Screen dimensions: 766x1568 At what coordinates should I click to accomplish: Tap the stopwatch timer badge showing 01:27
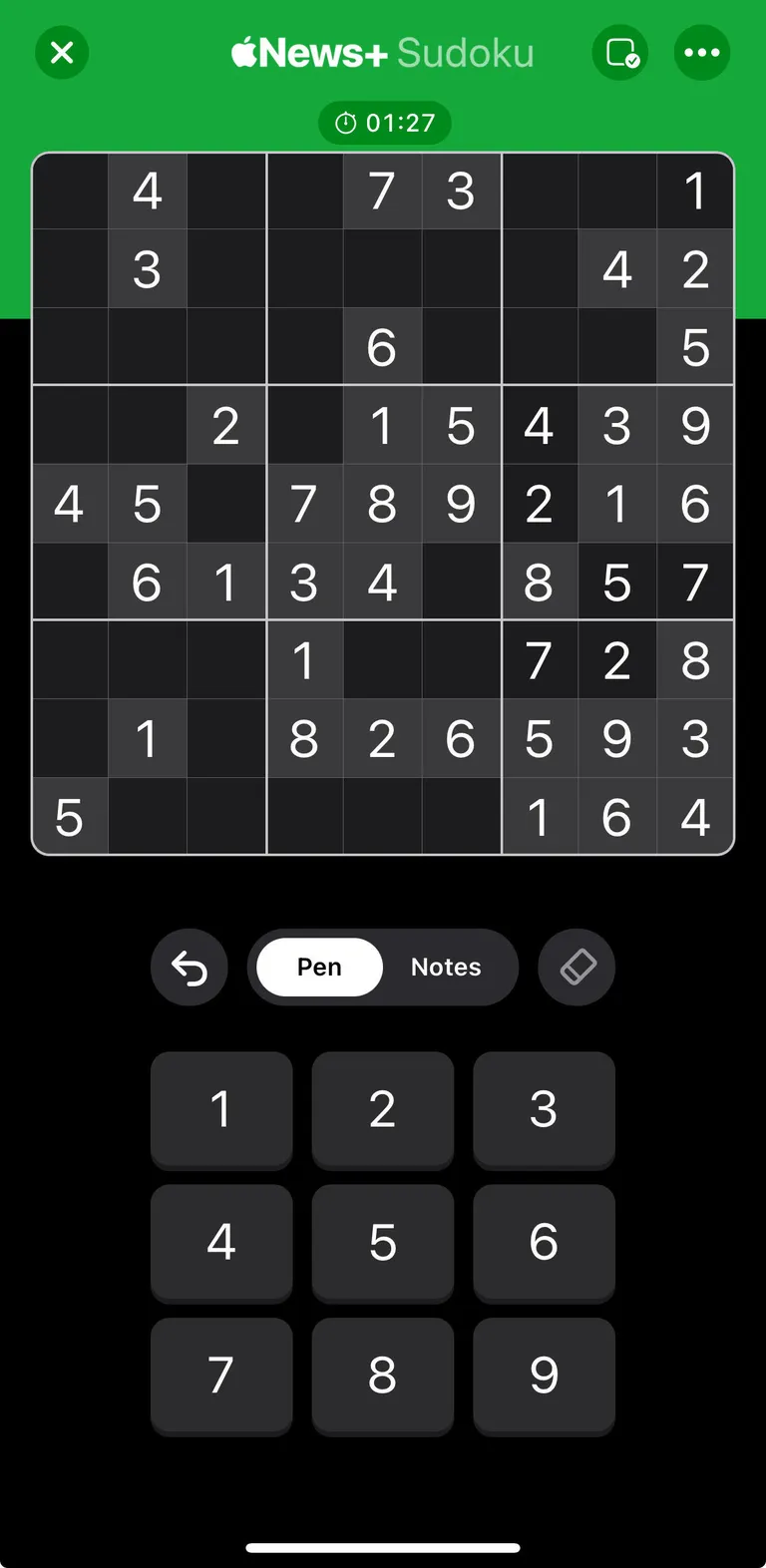pos(384,123)
